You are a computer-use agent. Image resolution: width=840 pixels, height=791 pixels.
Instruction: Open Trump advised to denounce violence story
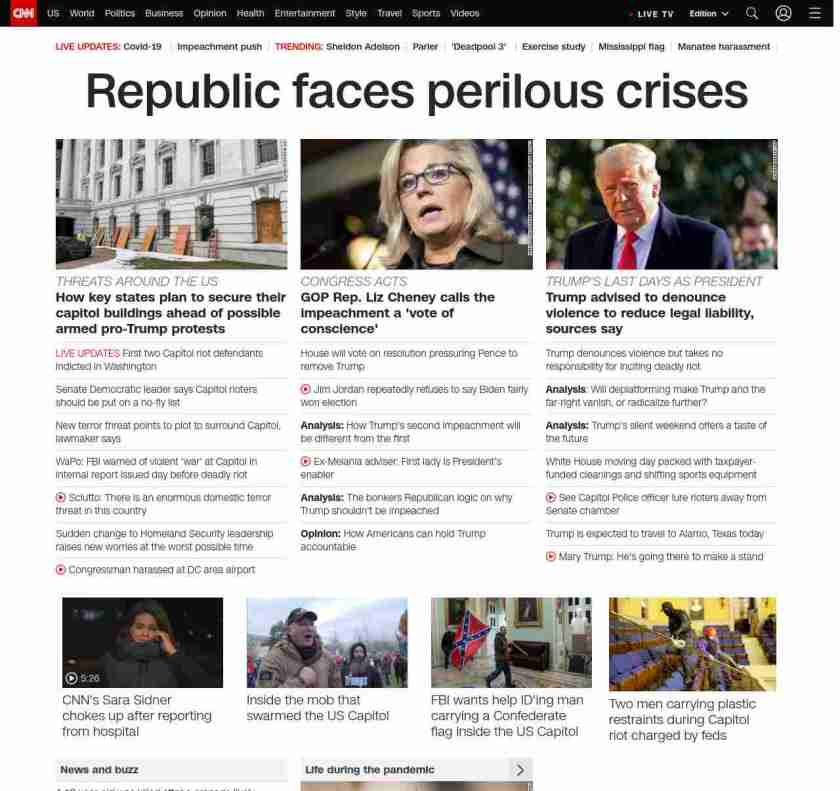[649, 313]
